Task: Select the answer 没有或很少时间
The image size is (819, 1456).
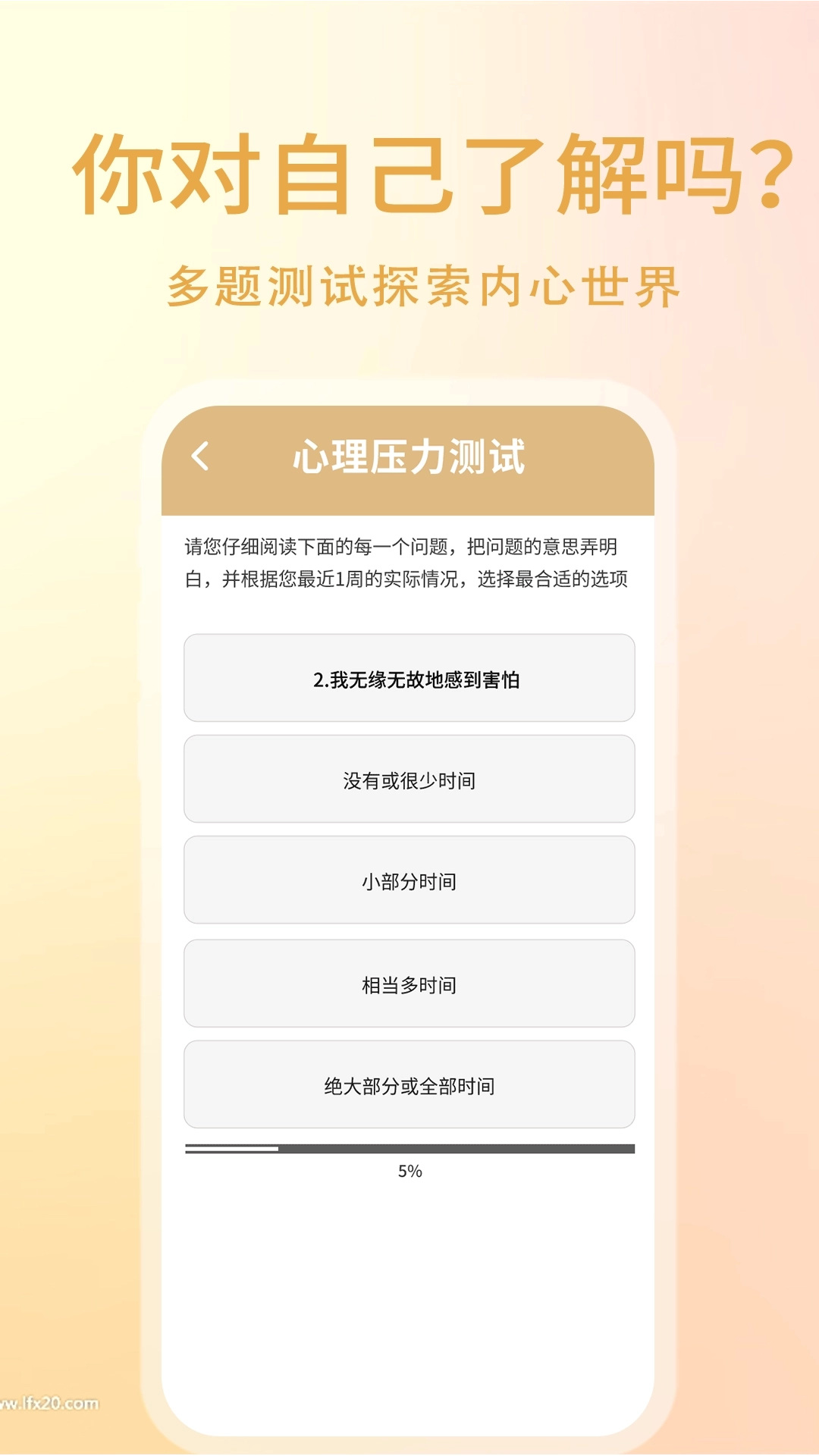Action: 409,779
